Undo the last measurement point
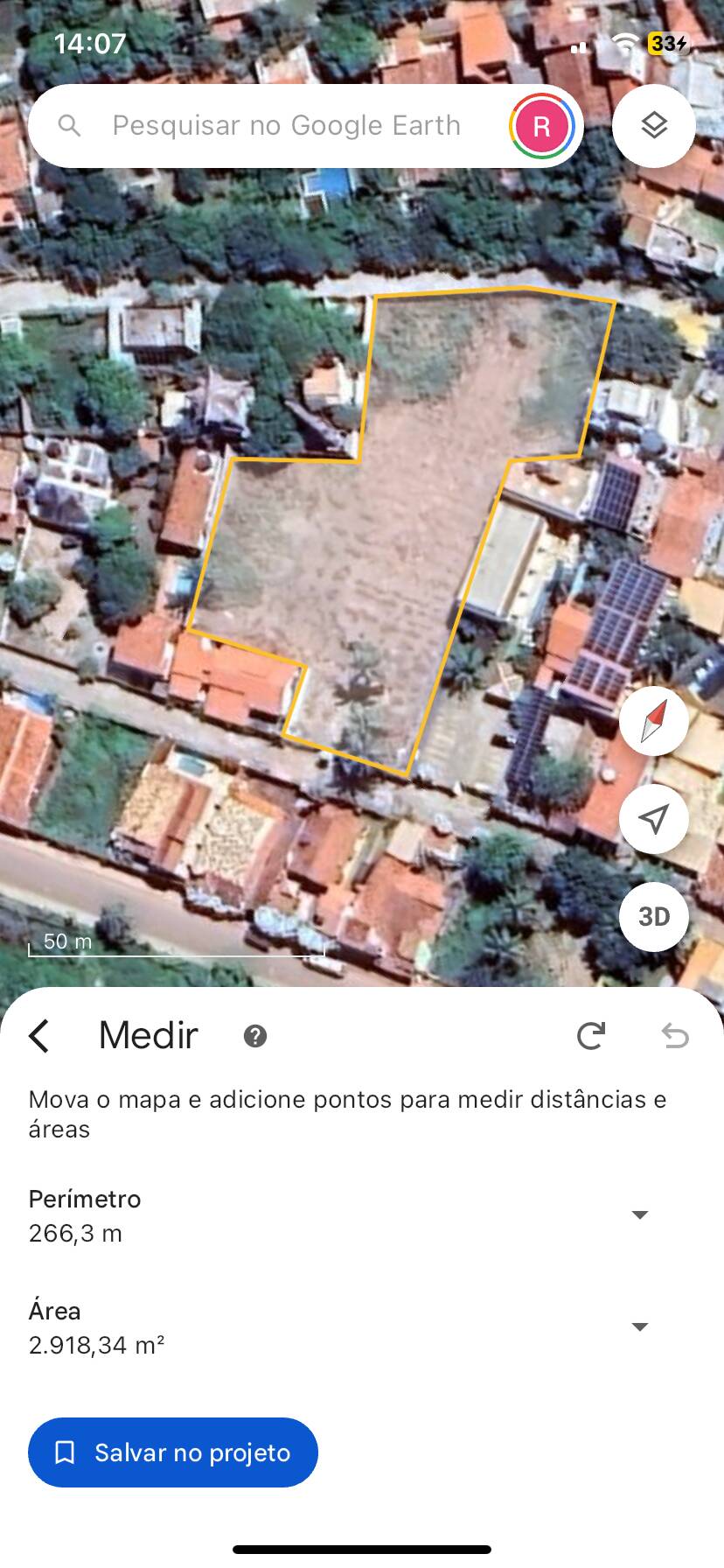This screenshot has width=724, height=1568. tap(675, 1035)
